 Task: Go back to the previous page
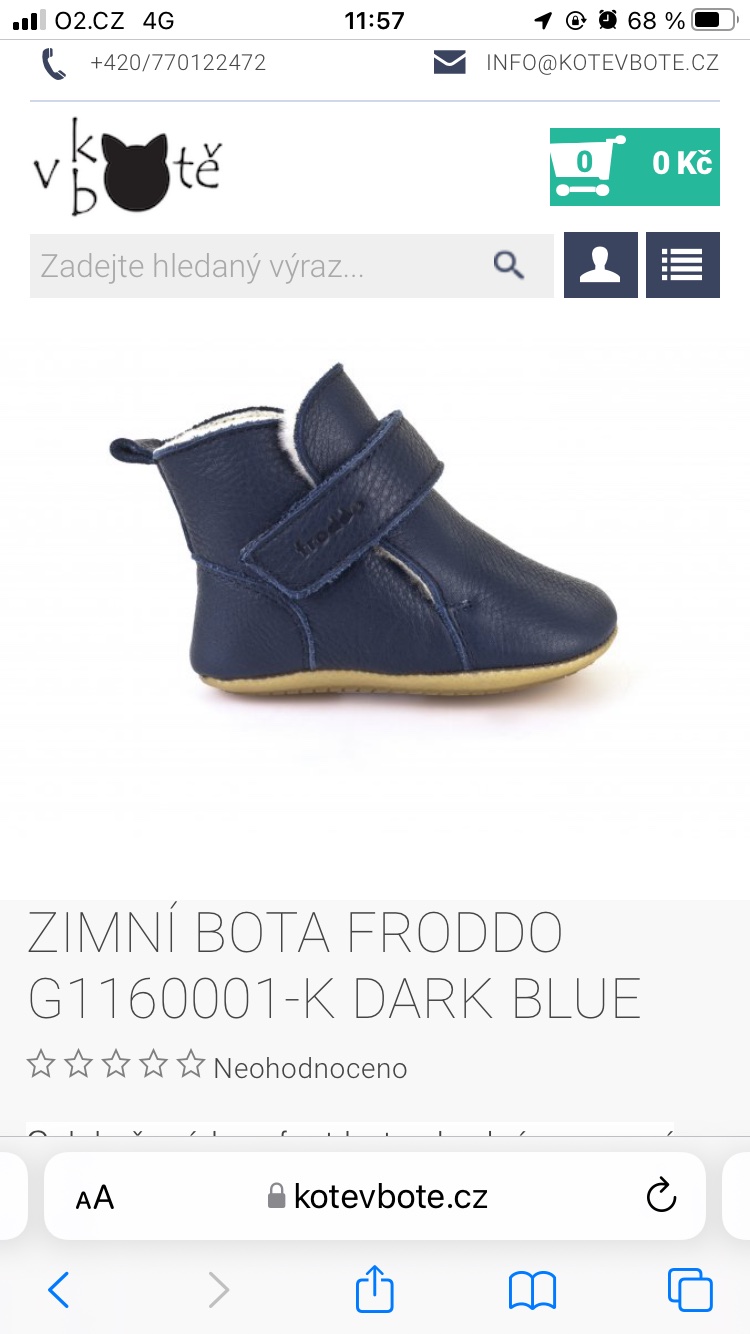[x=59, y=1290]
